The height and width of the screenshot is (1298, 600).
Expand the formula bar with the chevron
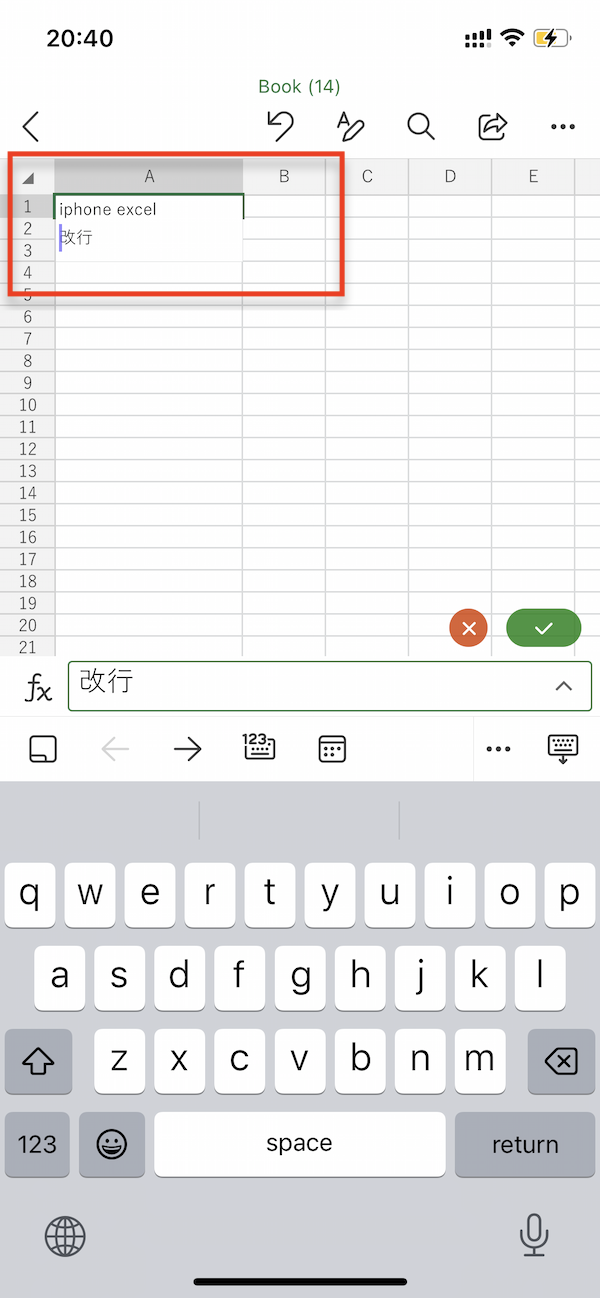(x=564, y=686)
